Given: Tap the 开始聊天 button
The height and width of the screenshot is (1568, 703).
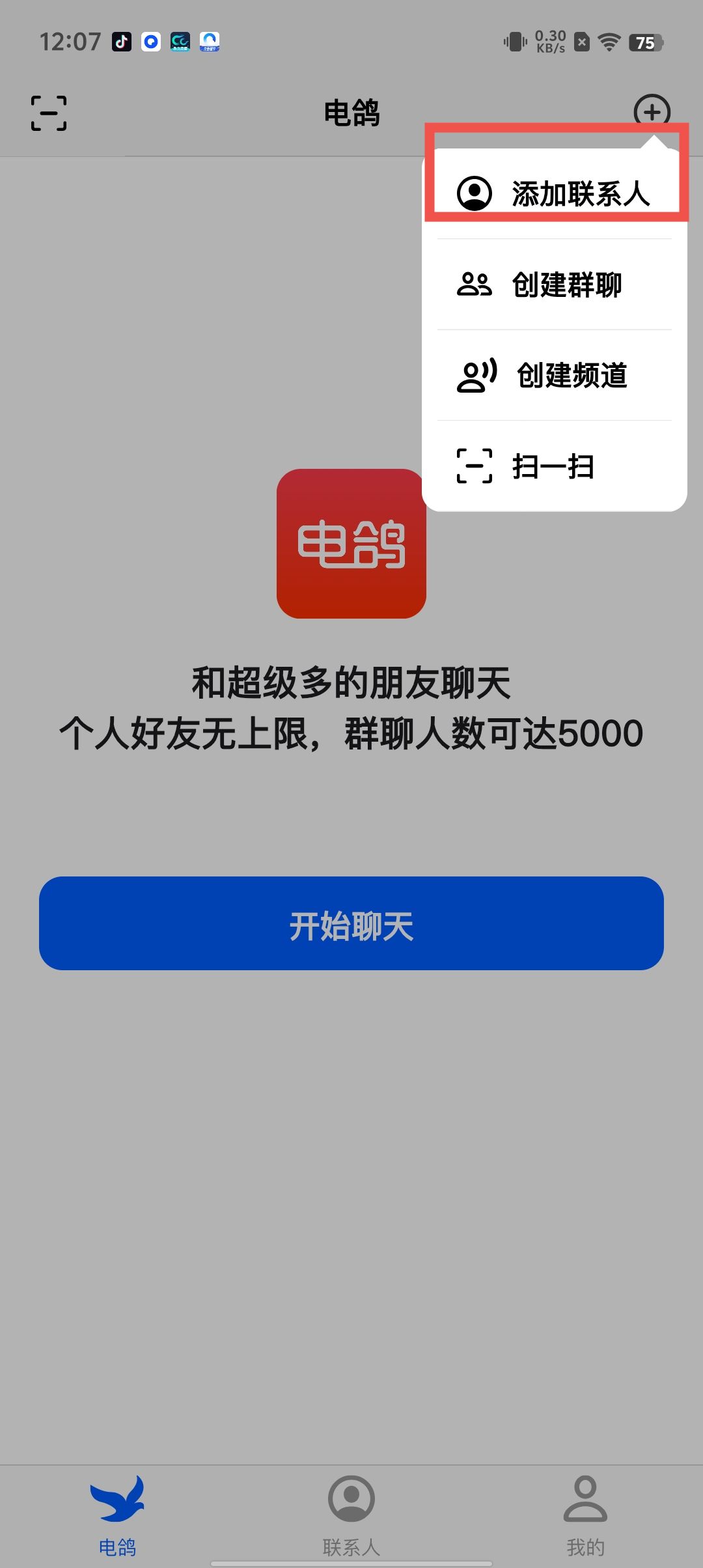Looking at the screenshot, I should [x=351, y=923].
